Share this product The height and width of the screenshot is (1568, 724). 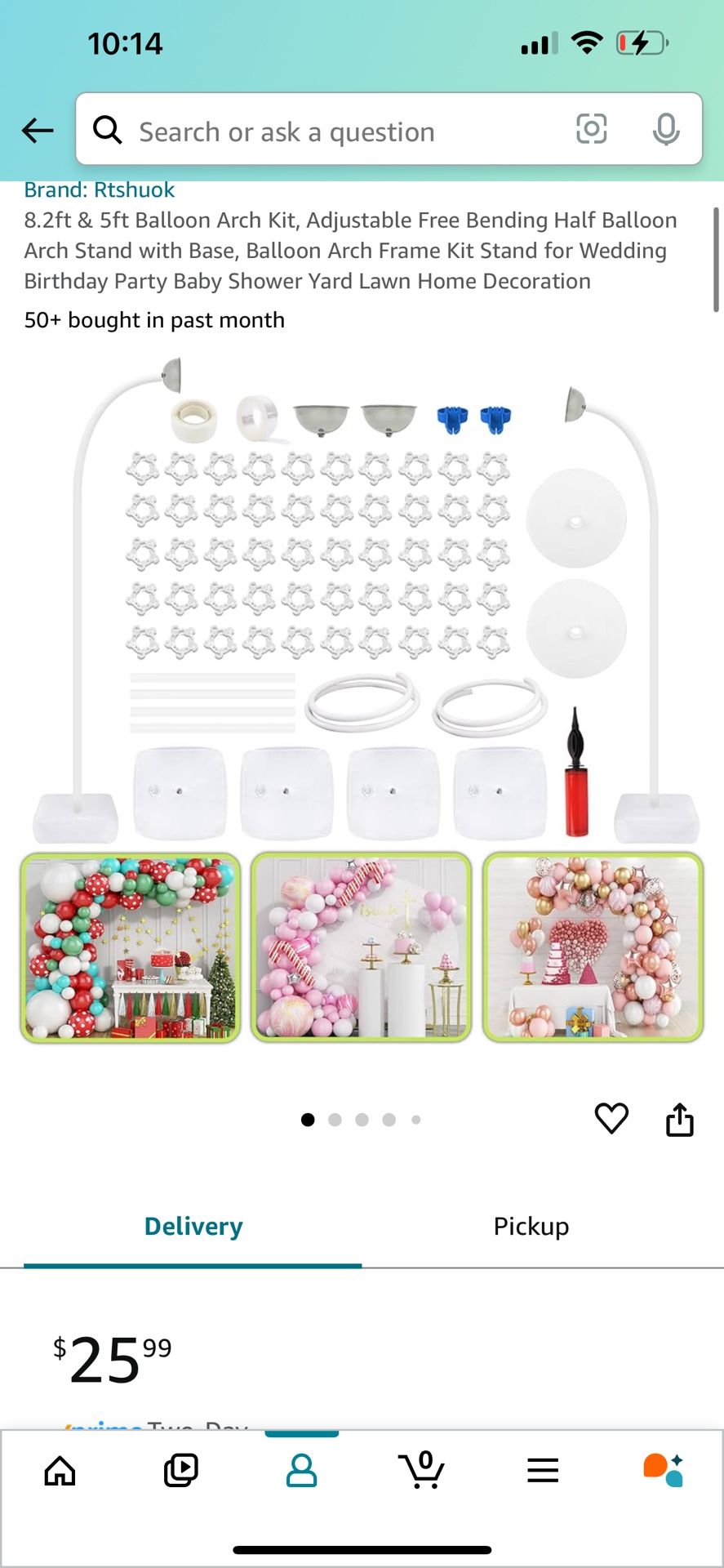[x=679, y=1119]
